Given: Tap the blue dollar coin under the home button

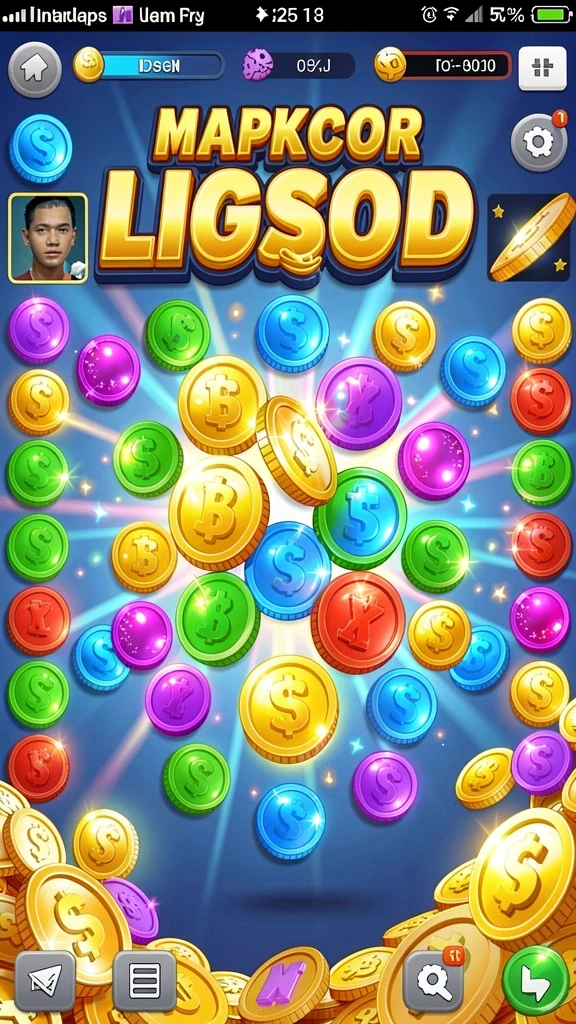Looking at the screenshot, I should 40,148.
